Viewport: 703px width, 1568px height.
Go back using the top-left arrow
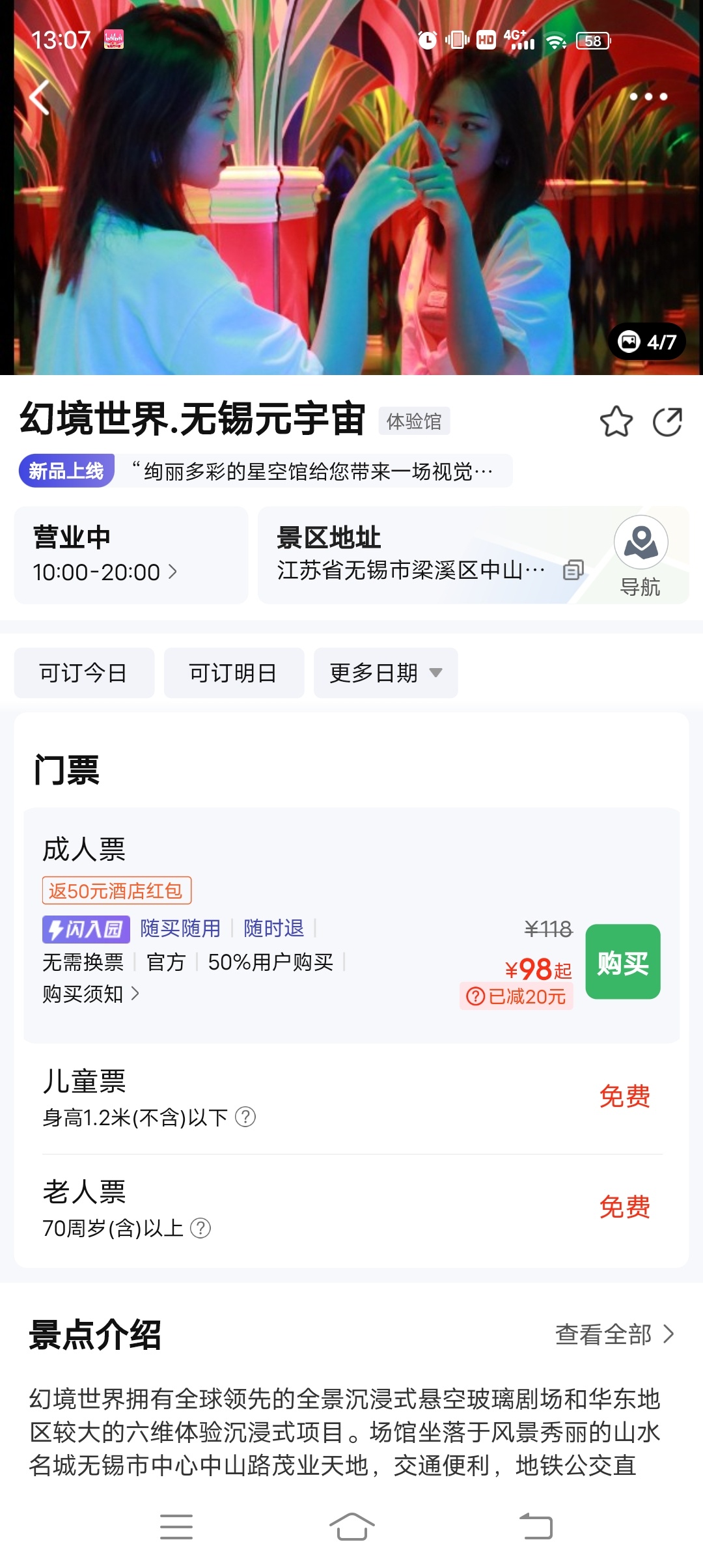(x=39, y=98)
